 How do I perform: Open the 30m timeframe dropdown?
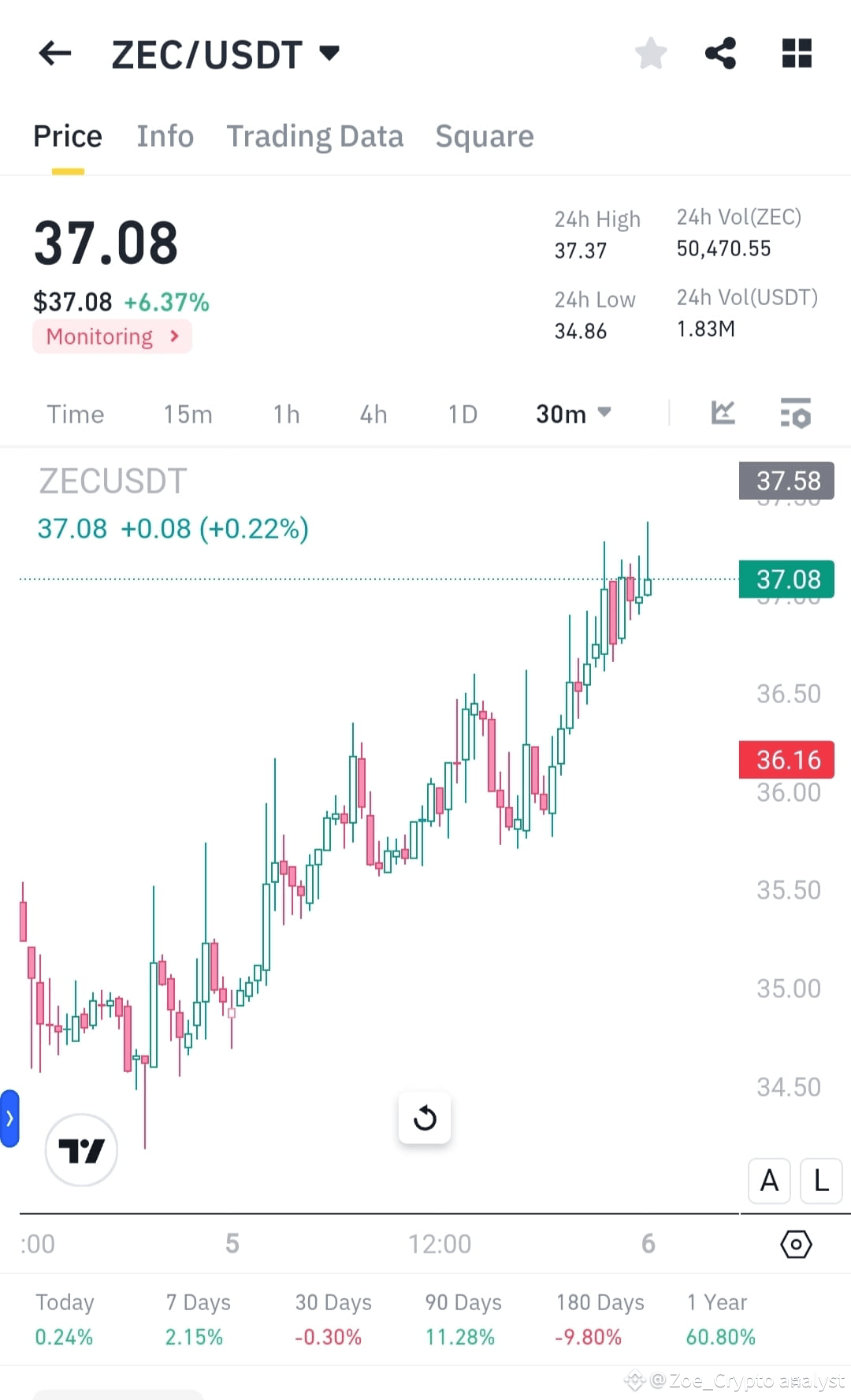pyautogui.click(x=573, y=413)
